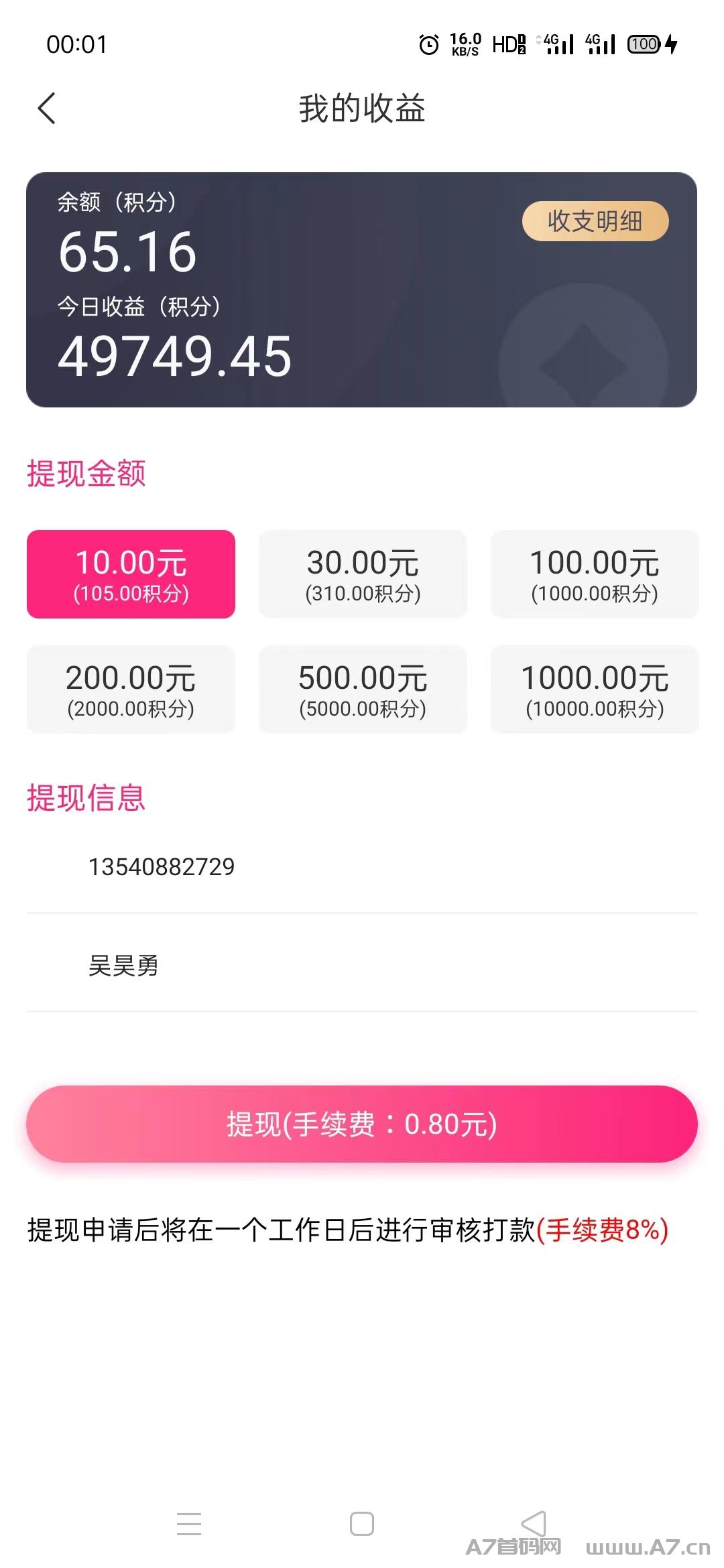
Task: Edit the name field 吴昊勇
Action: (362, 966)
